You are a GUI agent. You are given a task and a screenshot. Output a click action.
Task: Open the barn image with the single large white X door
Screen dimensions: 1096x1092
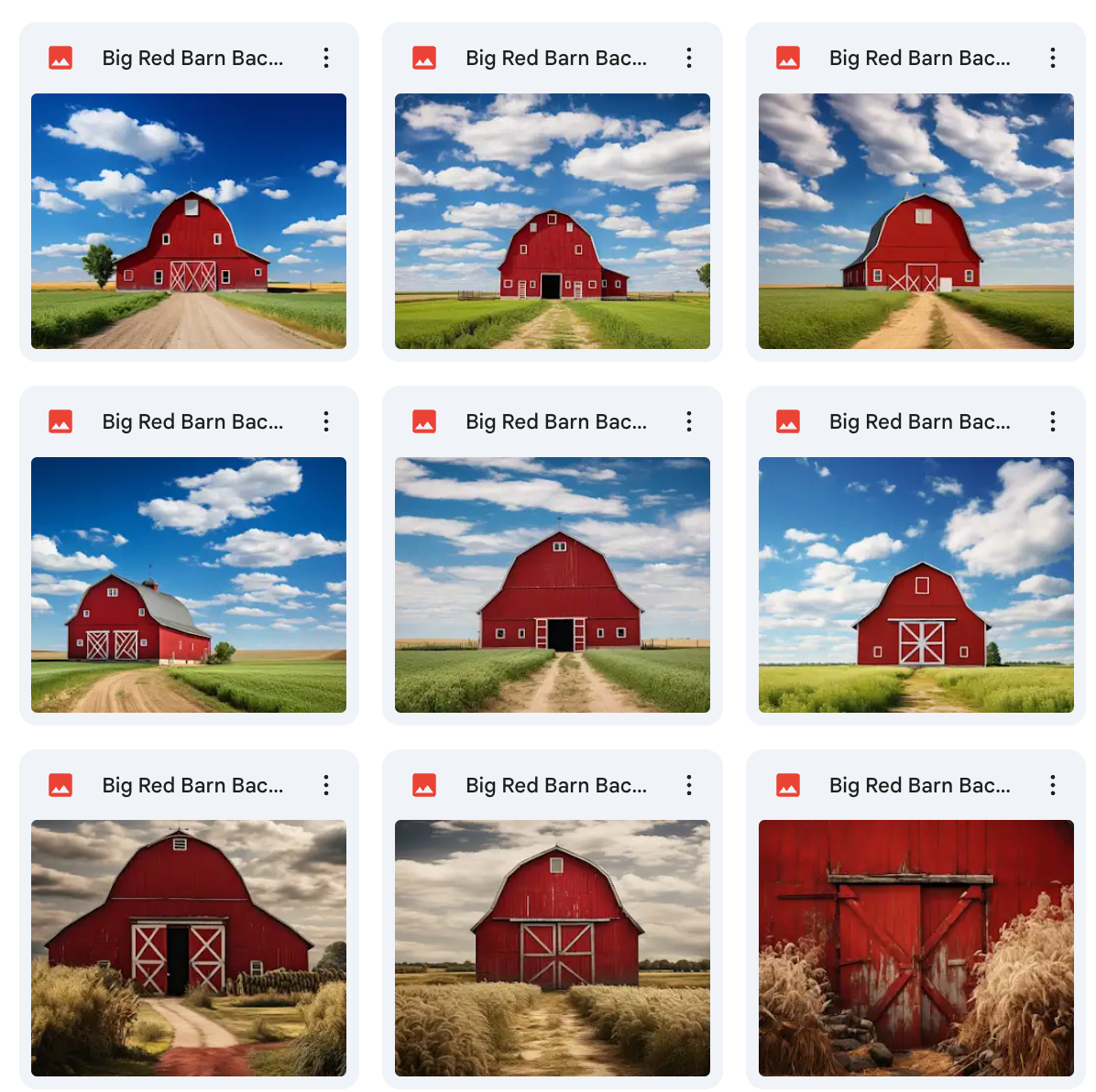915,584
